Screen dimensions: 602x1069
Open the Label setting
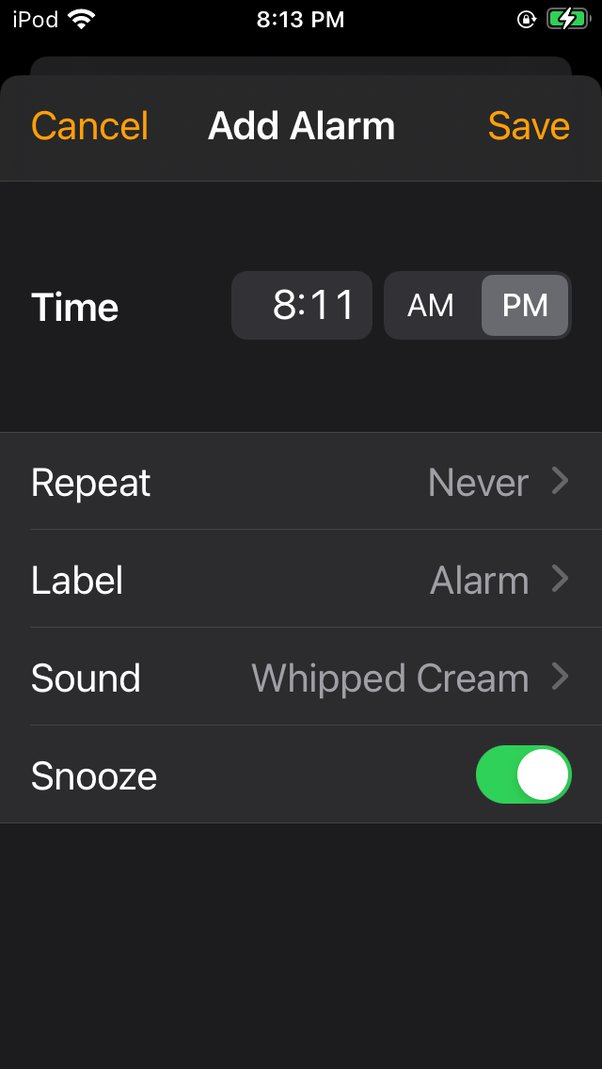pos(300,580)
